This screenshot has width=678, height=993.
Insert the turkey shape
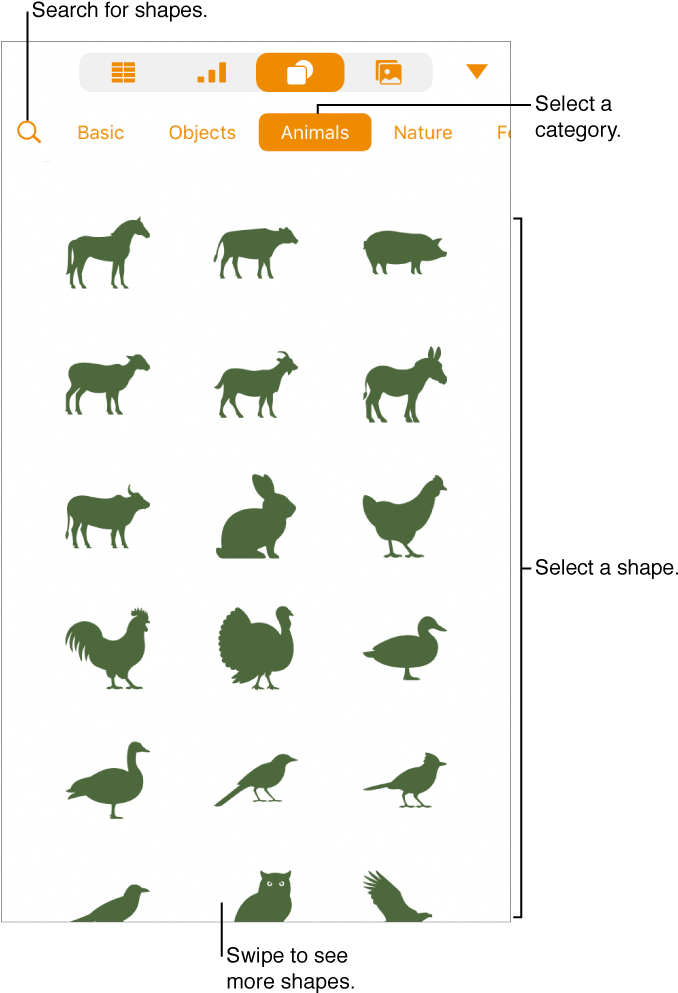(x=256, y=648)
